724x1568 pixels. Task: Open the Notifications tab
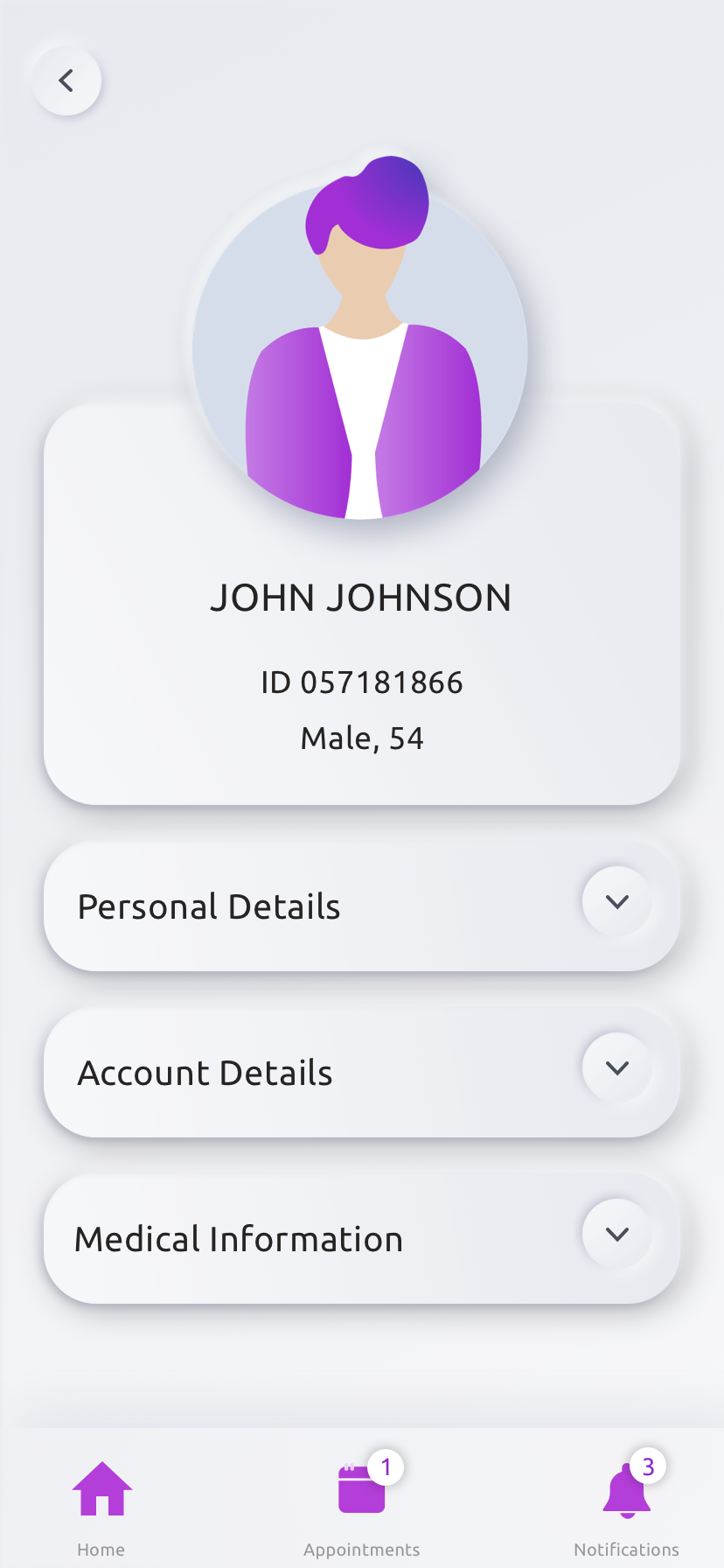click(626, 1507)
